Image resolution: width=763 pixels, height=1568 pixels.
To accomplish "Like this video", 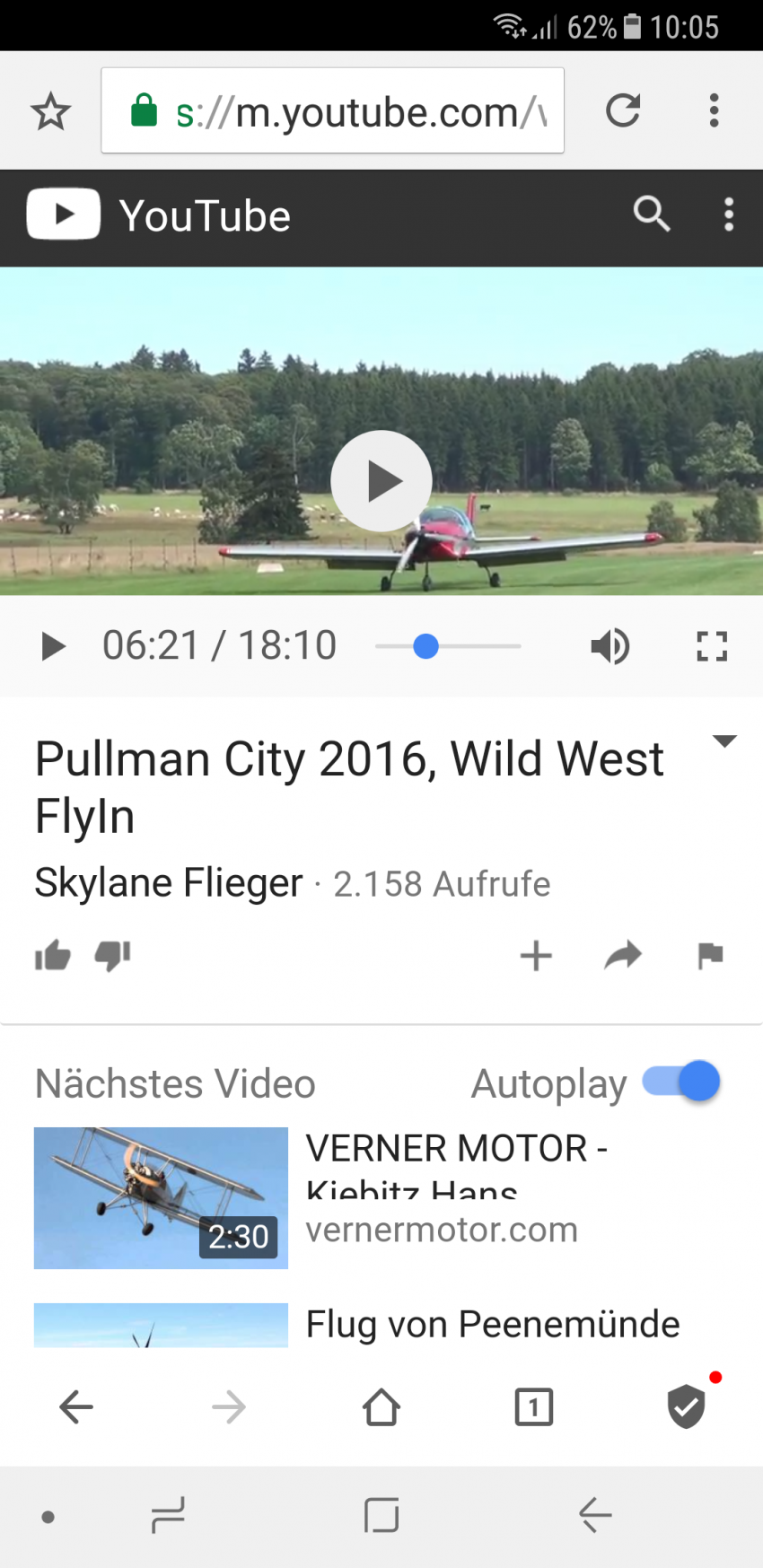I will [x=52, y=956].
